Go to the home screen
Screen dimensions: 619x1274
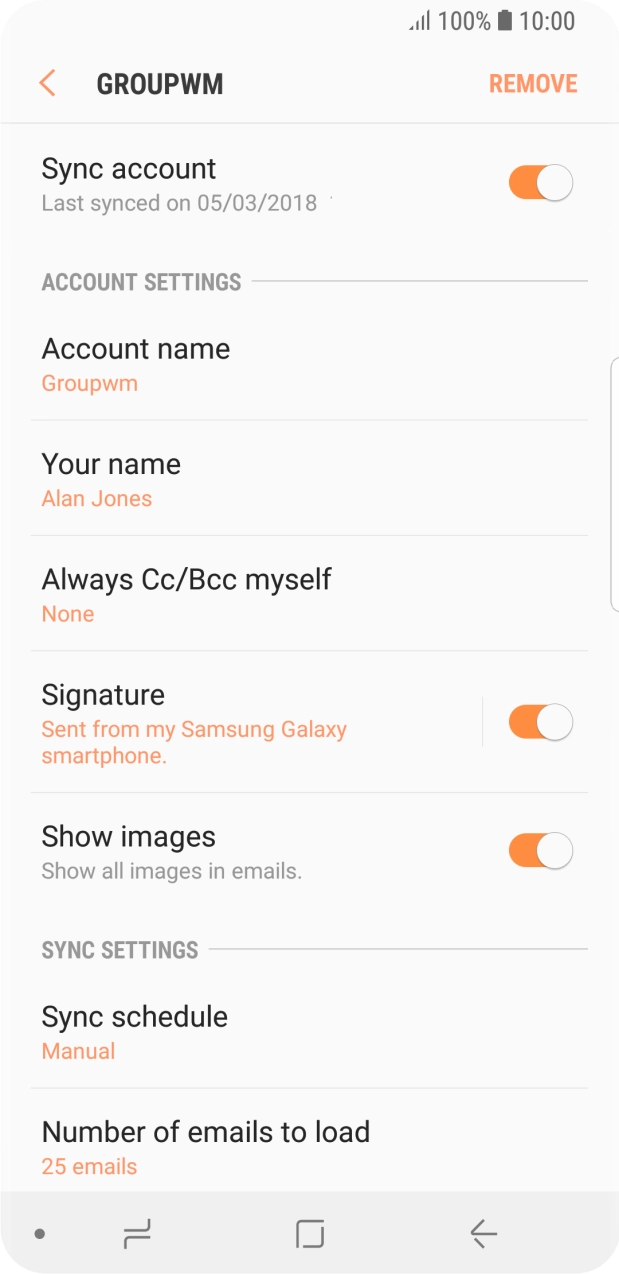pos(310,1235)
